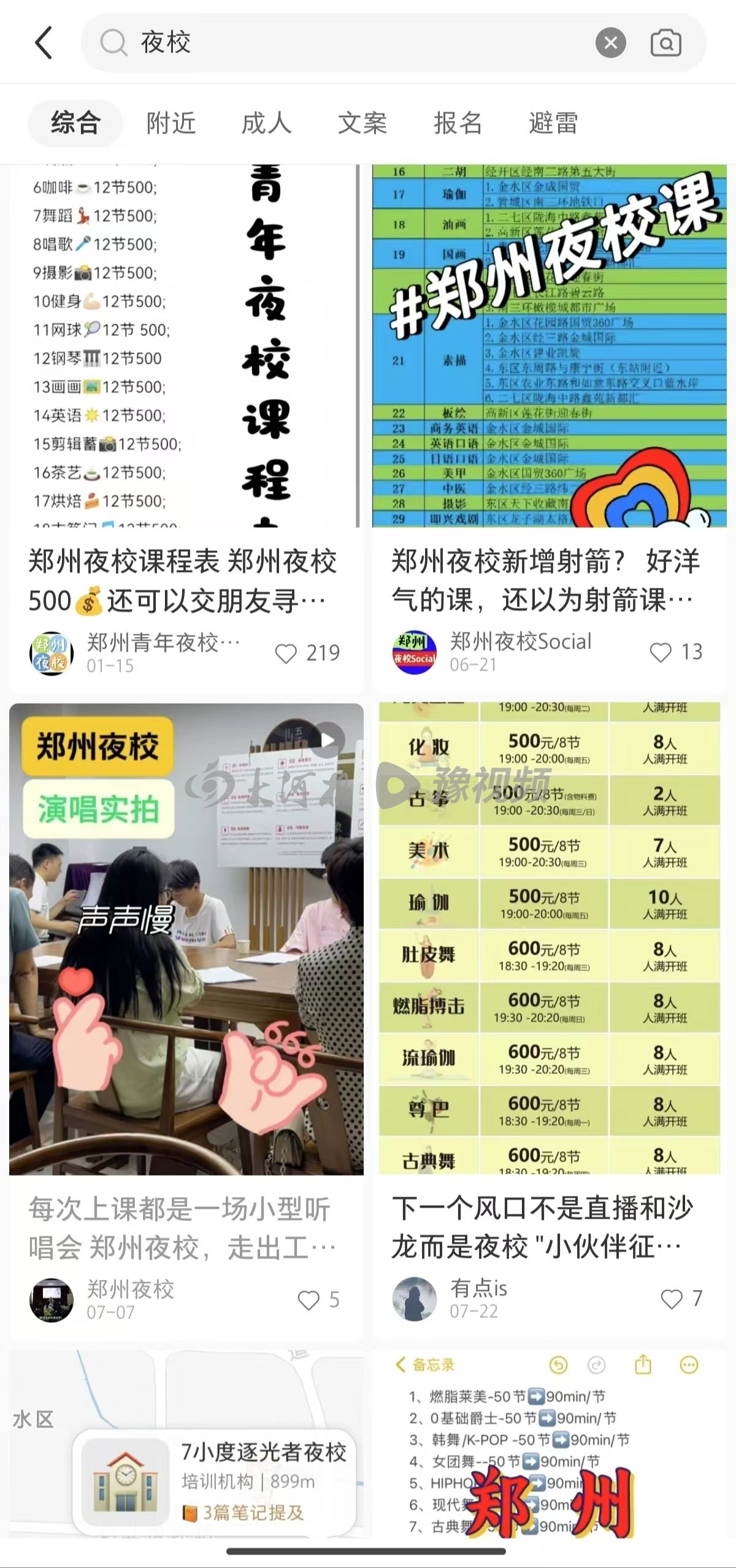Go back from search results

pyautogui.click(x=44, y=43)
